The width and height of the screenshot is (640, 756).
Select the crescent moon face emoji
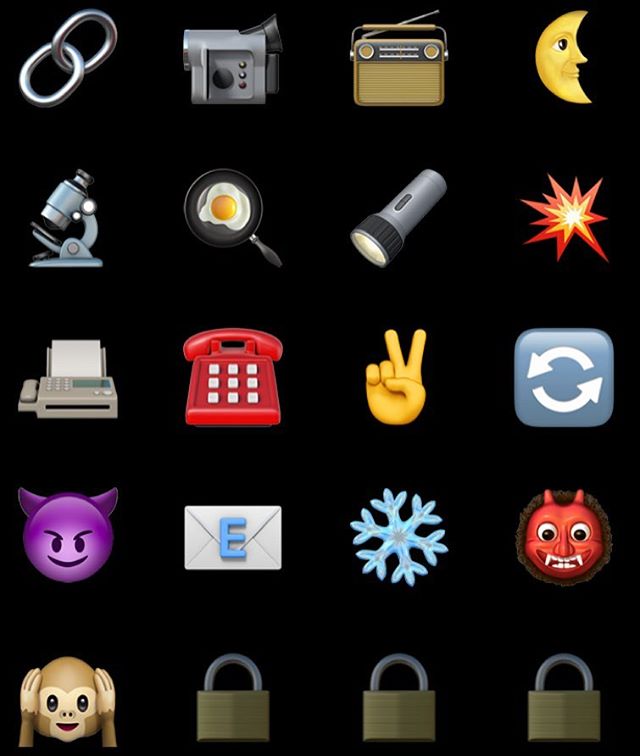coord(565,60)
